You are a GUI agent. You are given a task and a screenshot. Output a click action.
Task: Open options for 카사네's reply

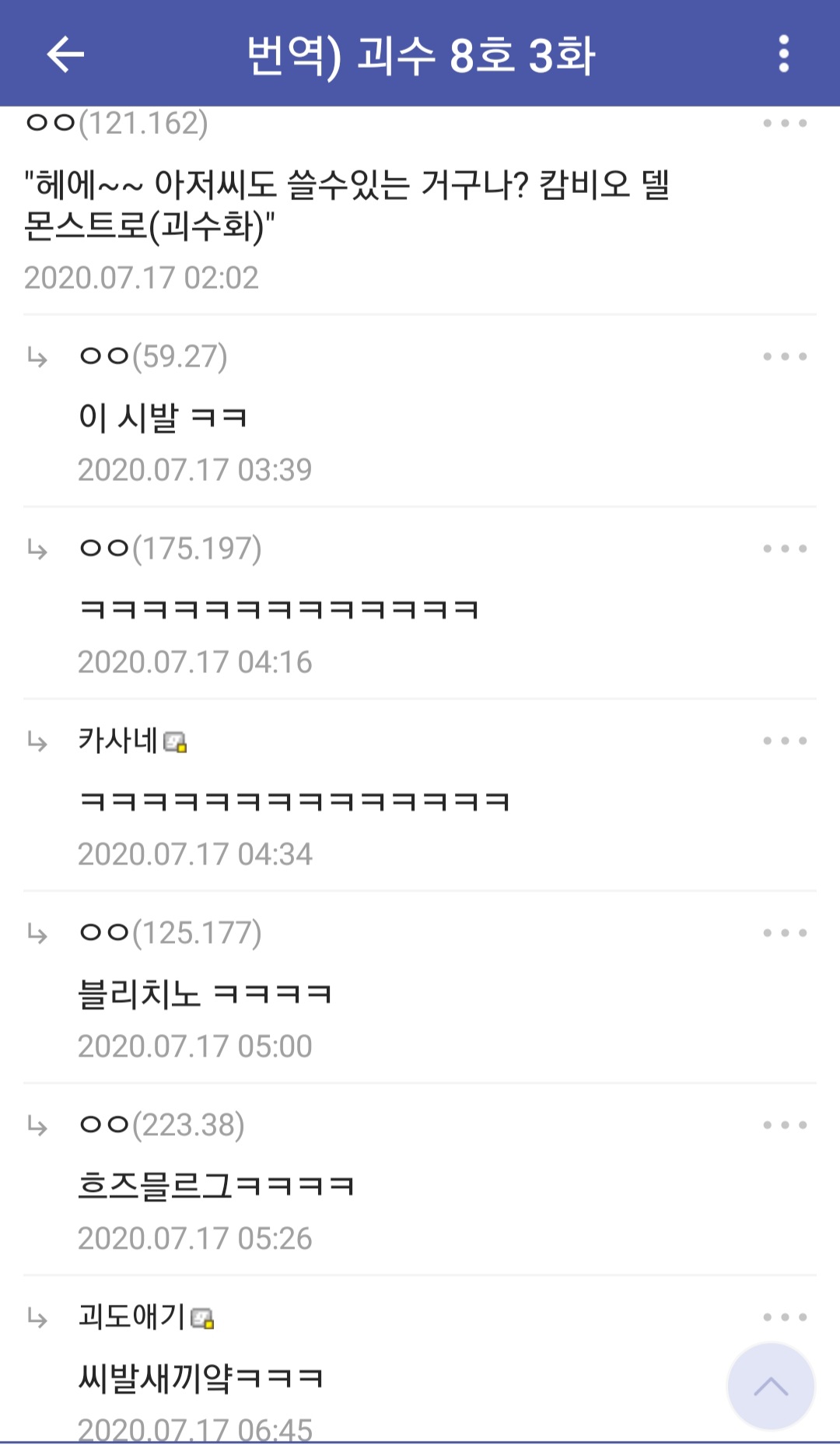784,741
